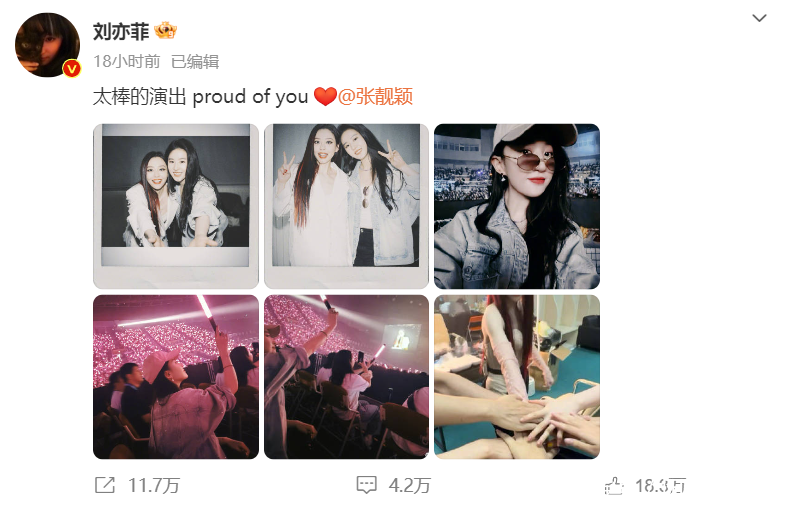Open the polaroid photo of two women leaning together

tap(176, 206)
